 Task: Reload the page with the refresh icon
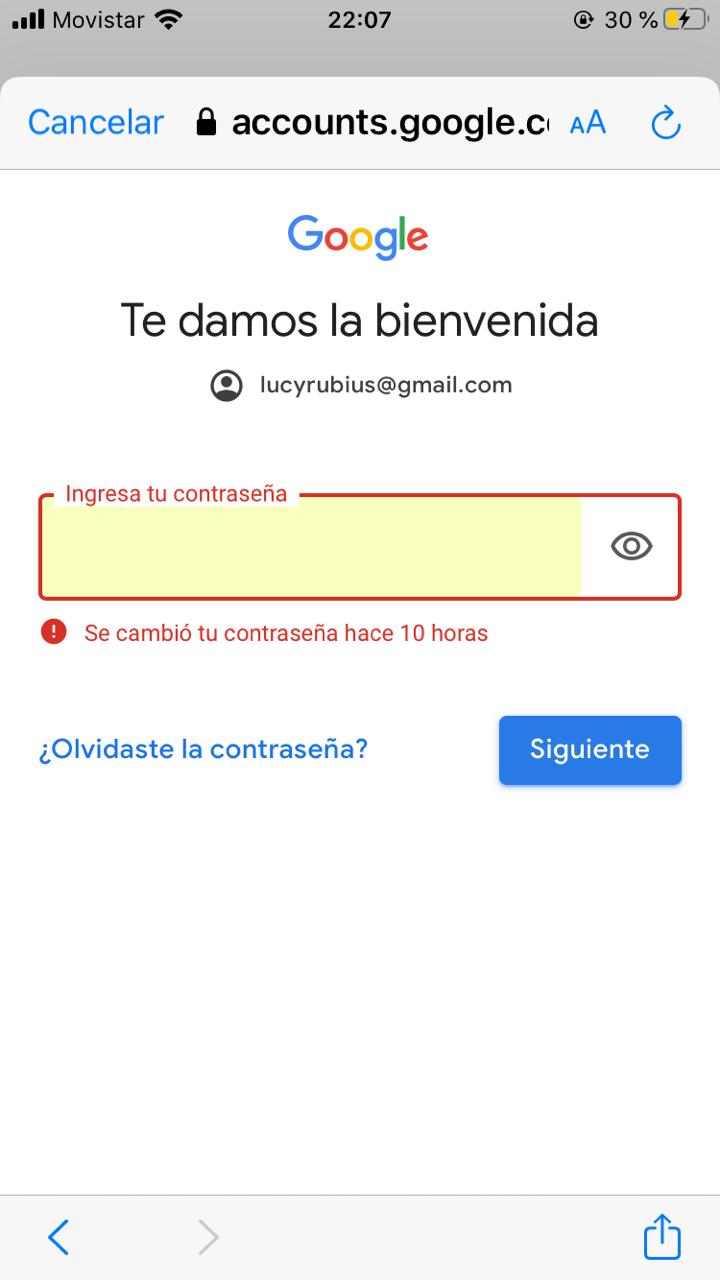[665, 123]
